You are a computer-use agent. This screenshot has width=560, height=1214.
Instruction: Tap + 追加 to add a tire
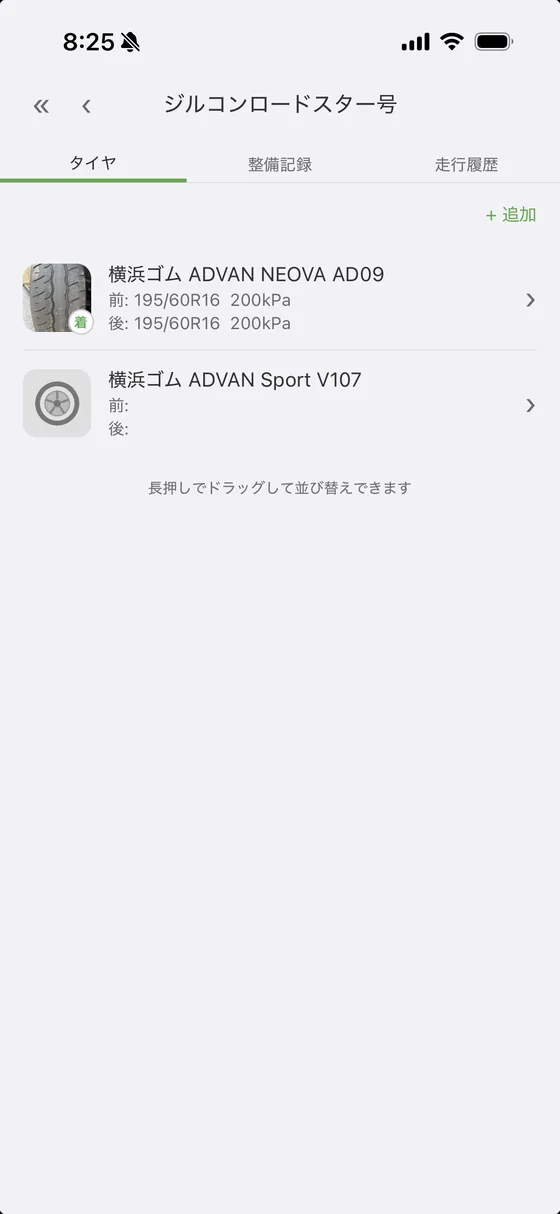pyautogui.click(x=511, y=215)
